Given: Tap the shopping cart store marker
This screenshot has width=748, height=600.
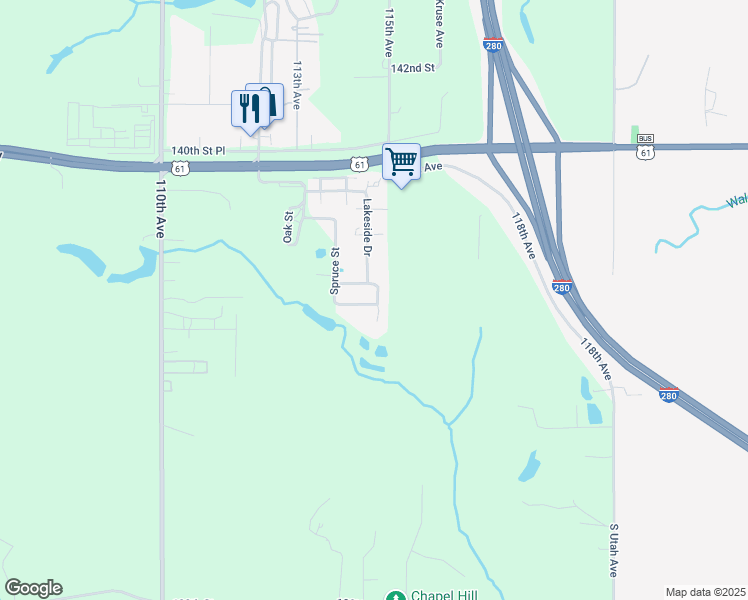Looking at the screenshot, I should click(401, 161).
